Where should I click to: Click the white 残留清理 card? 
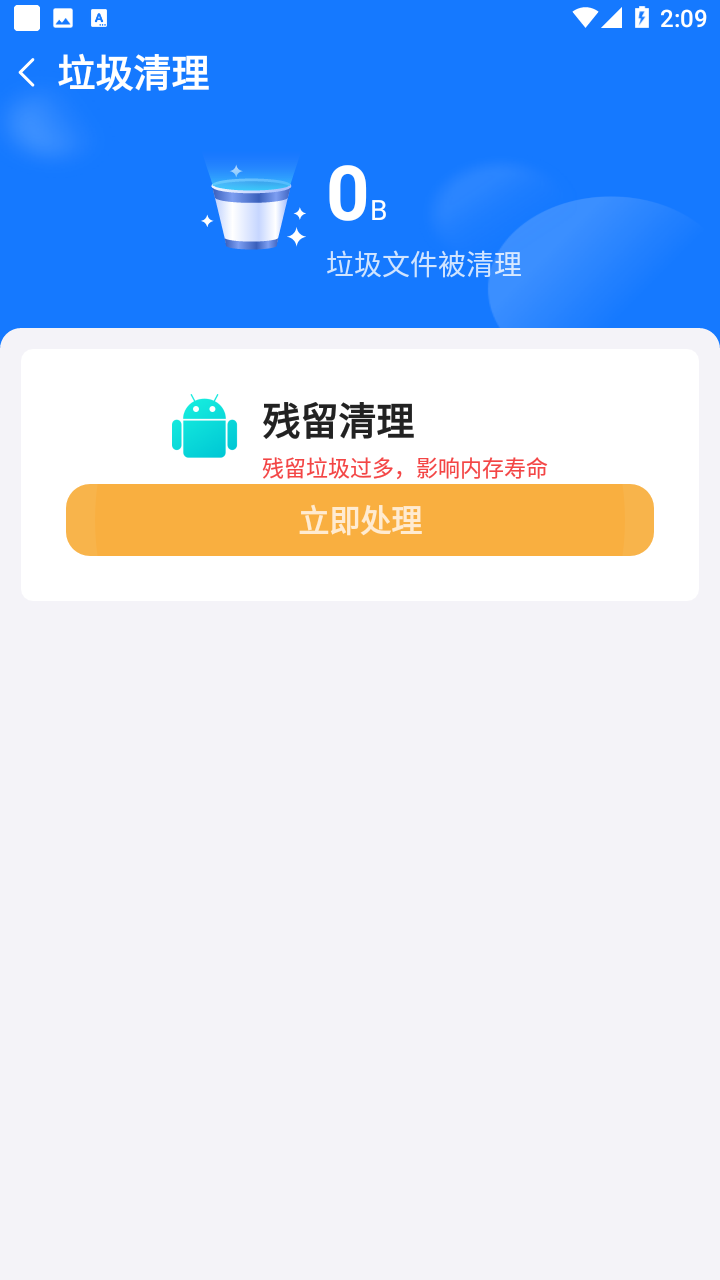(360, 473)
